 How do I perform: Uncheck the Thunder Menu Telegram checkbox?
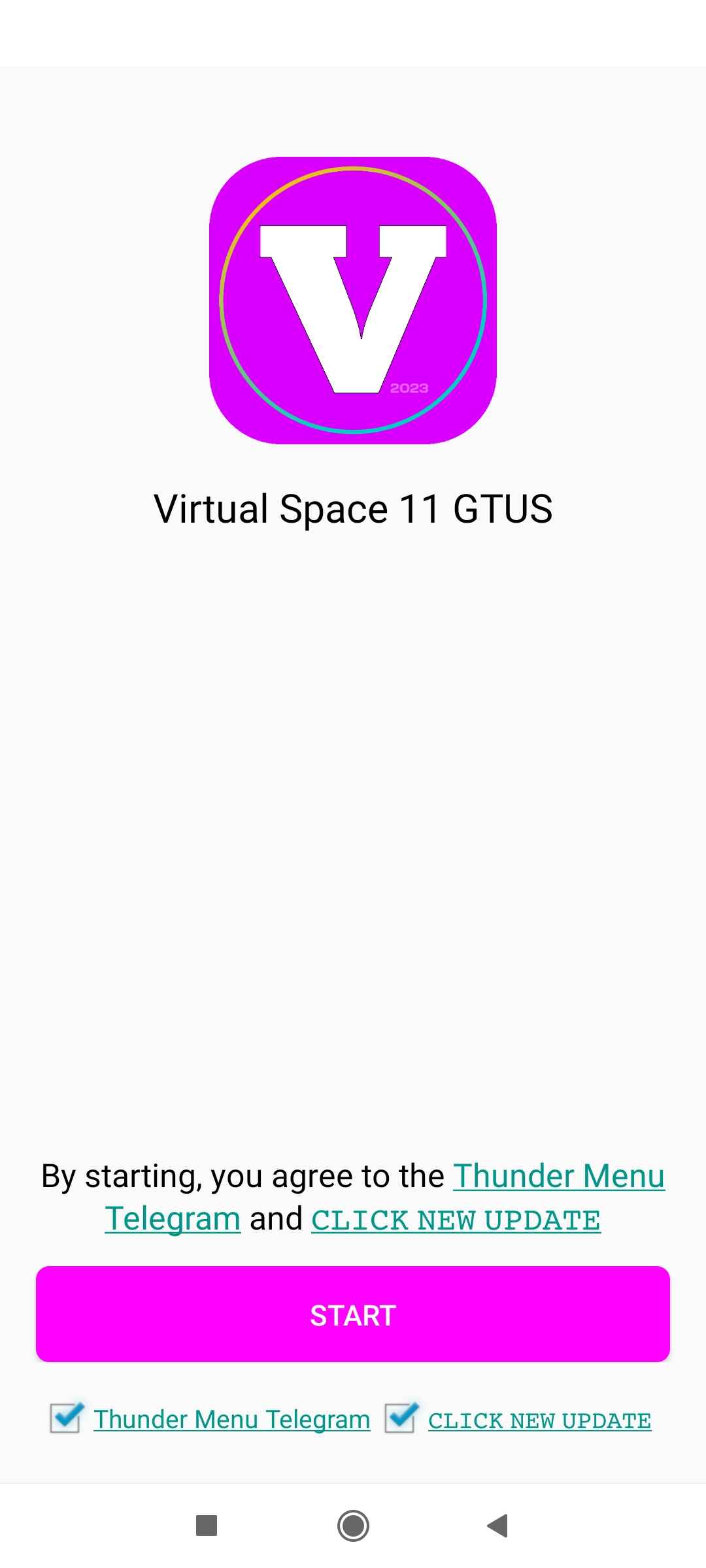(66, 1418)
